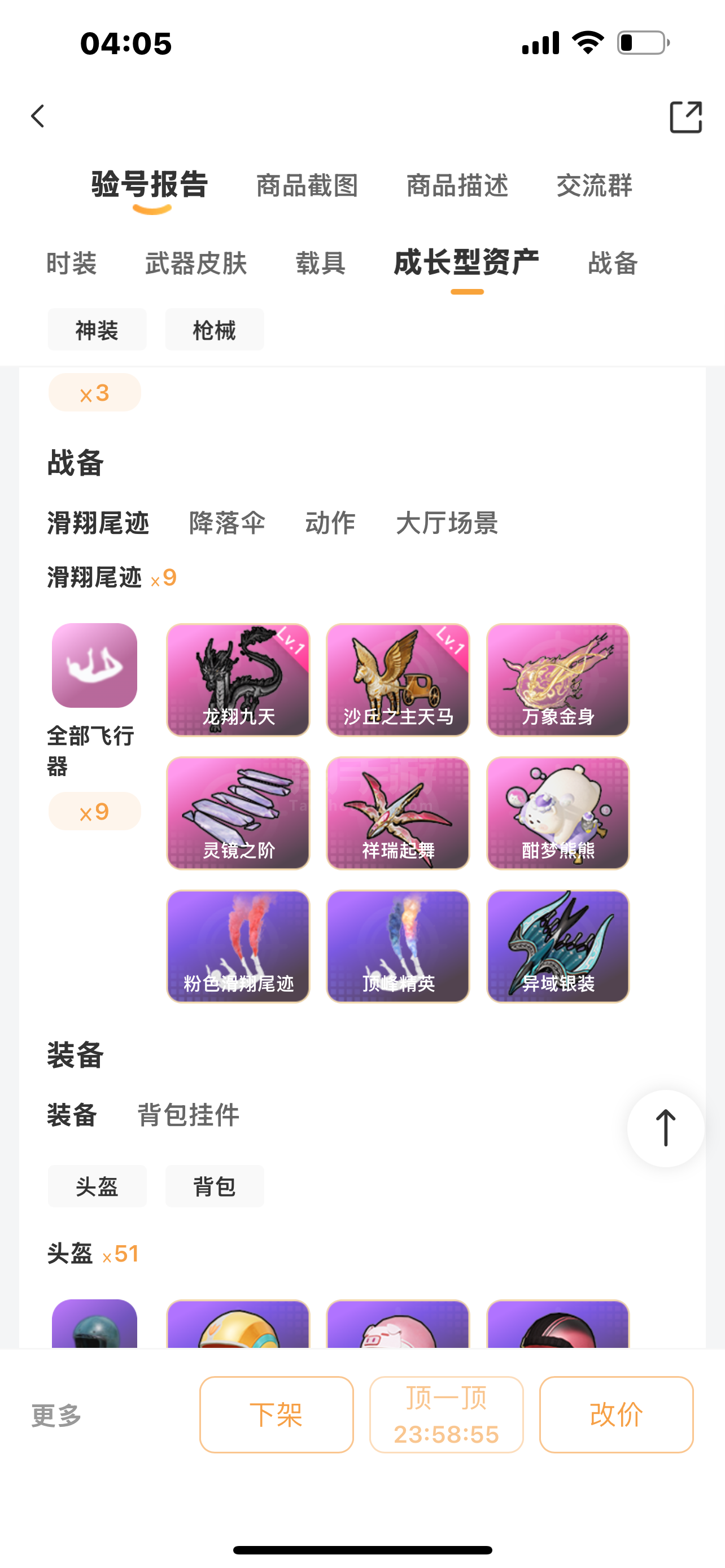The width and height of the screenshot is (725, 1568).
Task: Open the 商品描述 tab
Action: click(x=457, y=186)
